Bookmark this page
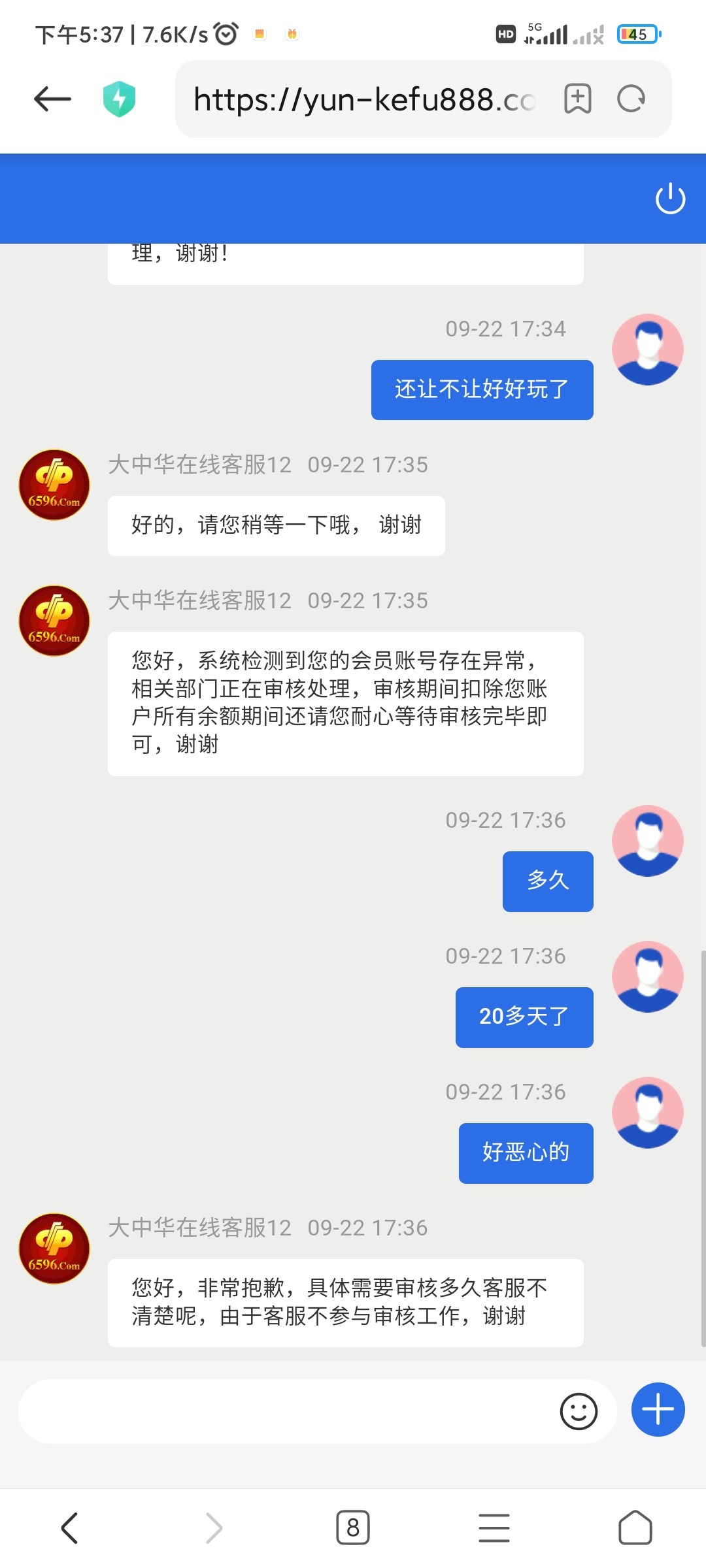This screenshot has height=1568, width=706. pyautogui.click(x=577, y=99)
